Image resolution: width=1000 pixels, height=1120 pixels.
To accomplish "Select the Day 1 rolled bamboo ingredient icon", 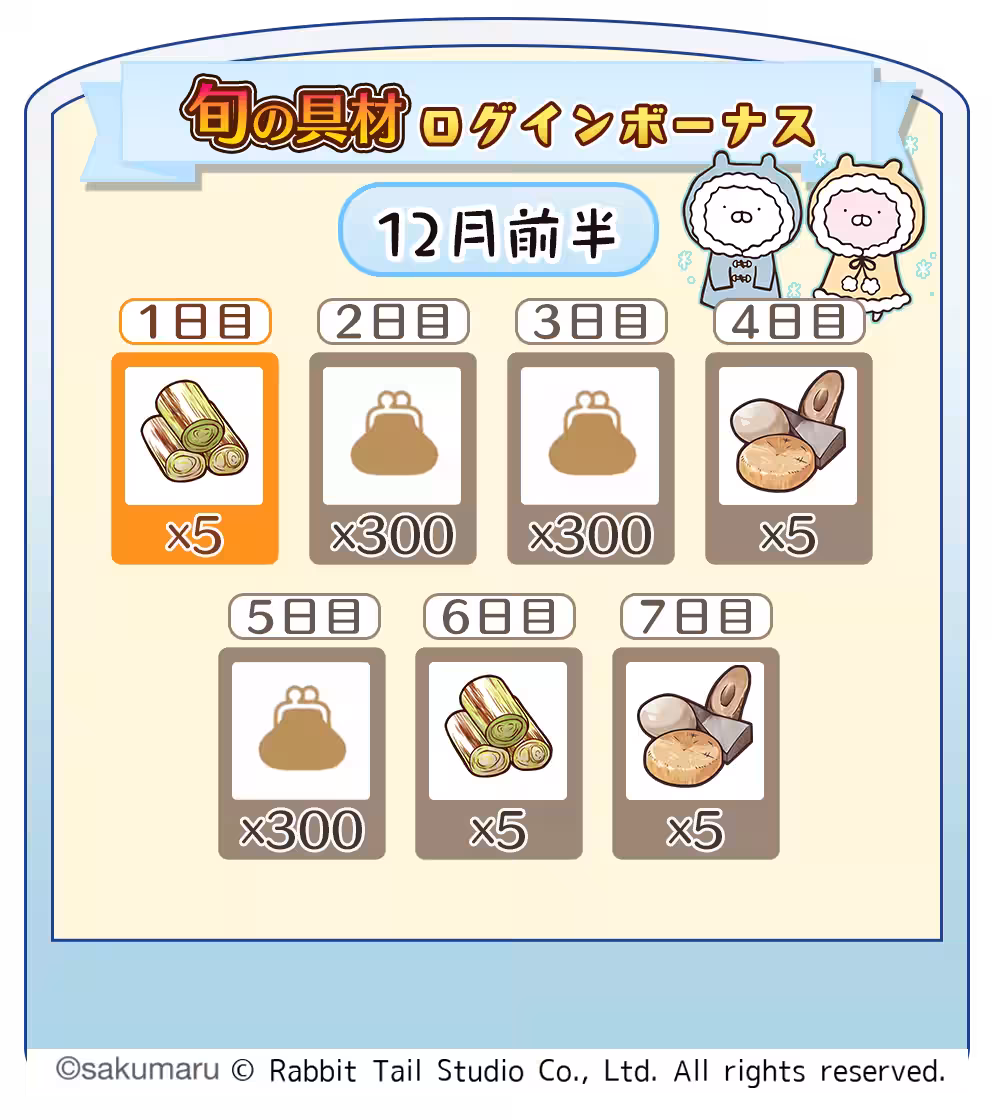I will [x=196, y=435].
